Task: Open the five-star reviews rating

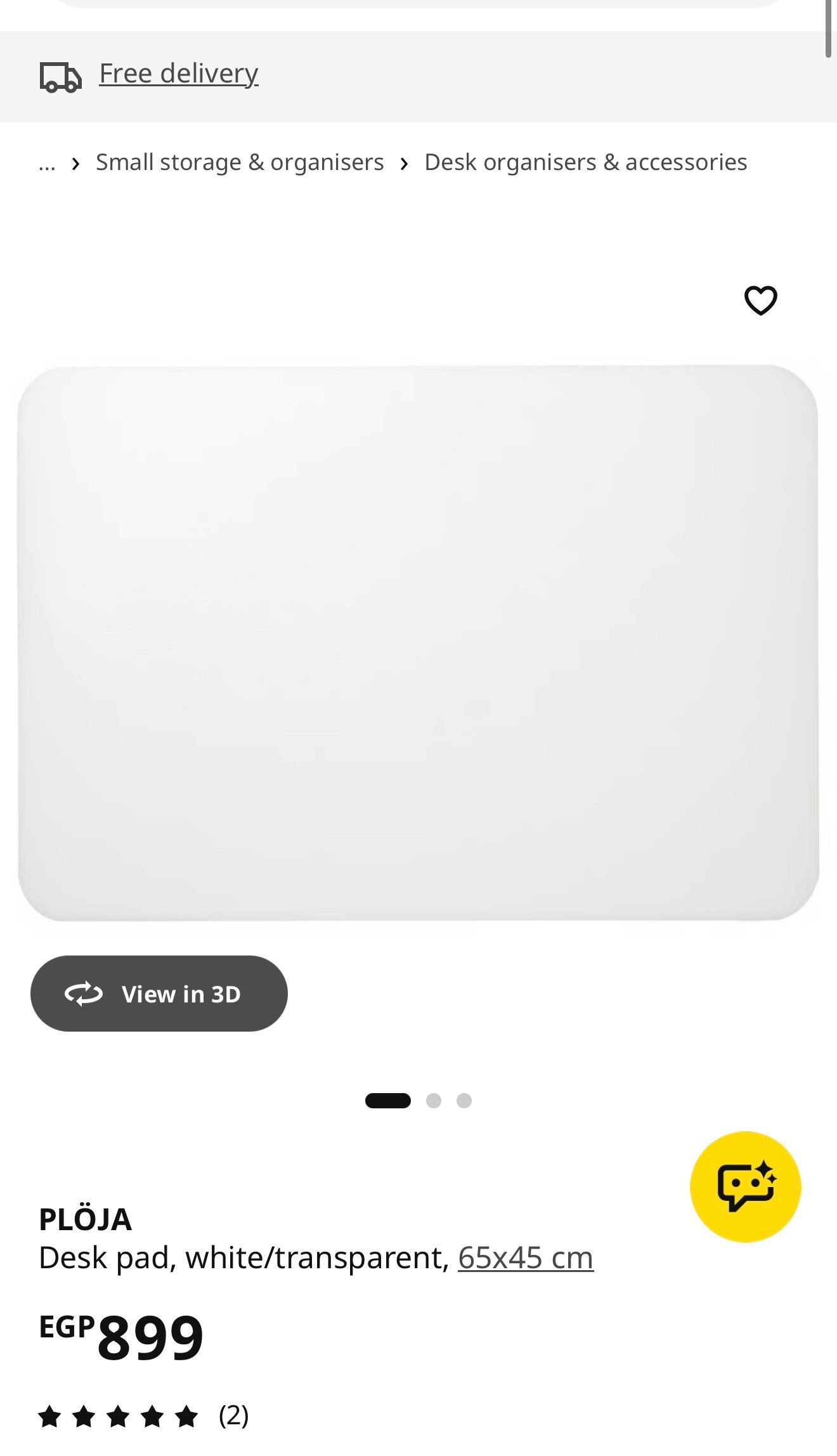Action: point(143,1416)
